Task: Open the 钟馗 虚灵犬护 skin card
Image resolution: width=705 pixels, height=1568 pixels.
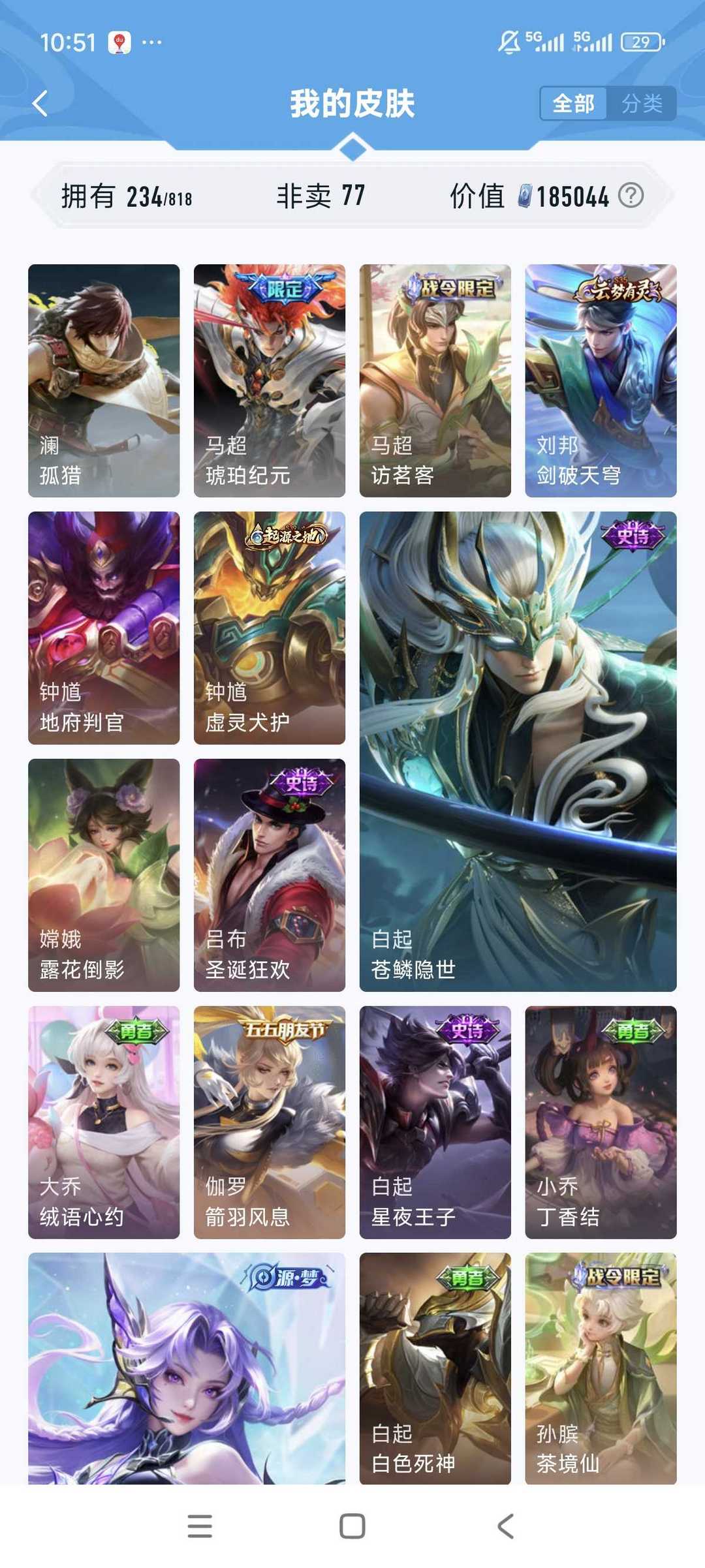Action: [270, 628]
